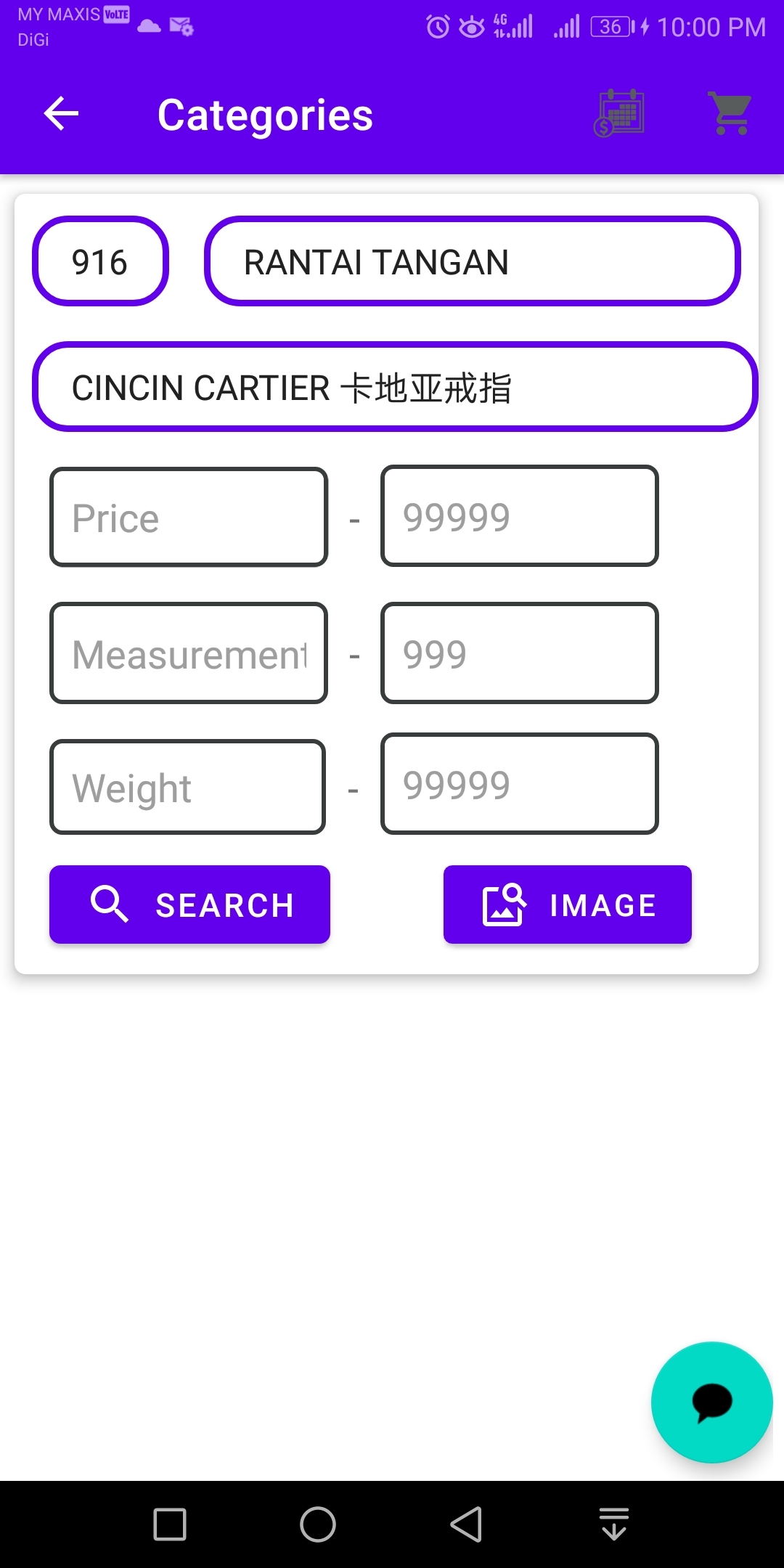Screen dimensions: 784x1568
Task: Focus the minimum Measurement field
Action: (189, 653)
